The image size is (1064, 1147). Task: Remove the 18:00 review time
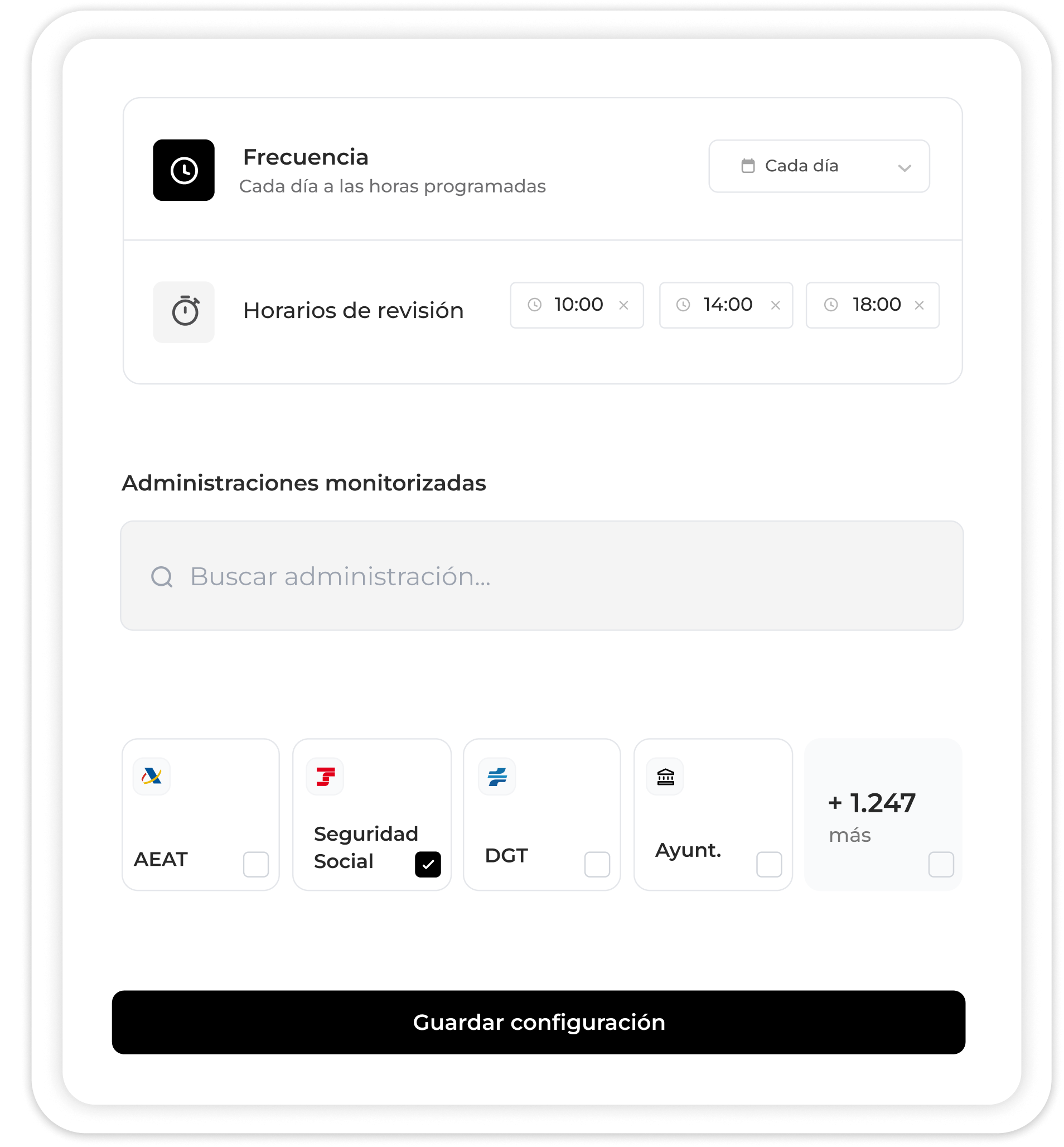click(919, 305)
